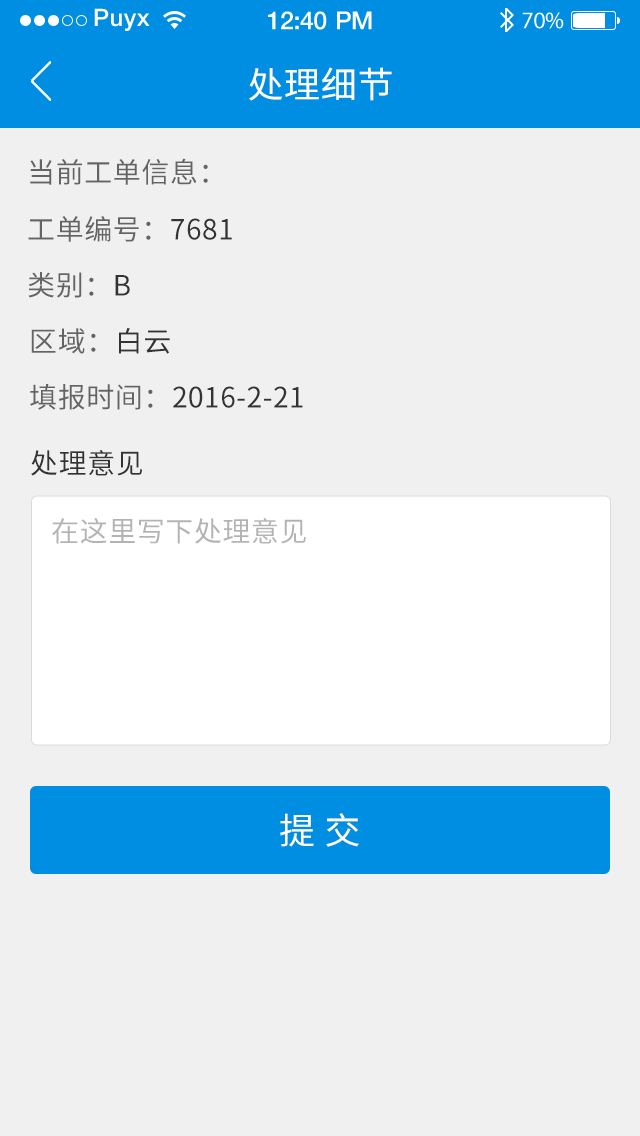Focus the 处理意见 text field
This screenshot has width=640, height=1136.
(320, 620)
